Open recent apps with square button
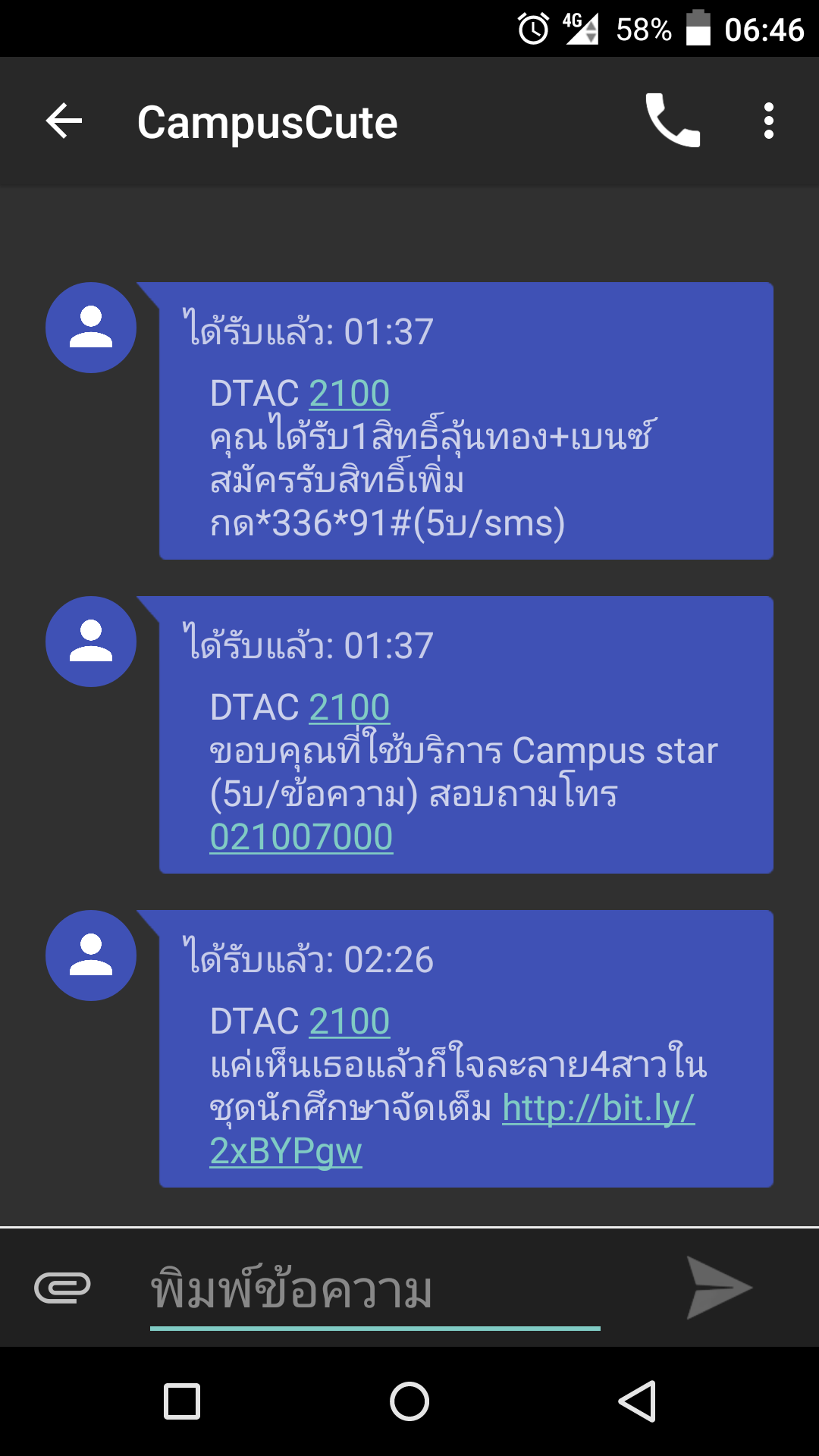This screenshot has width=819, height=1456. [182, 1401]
